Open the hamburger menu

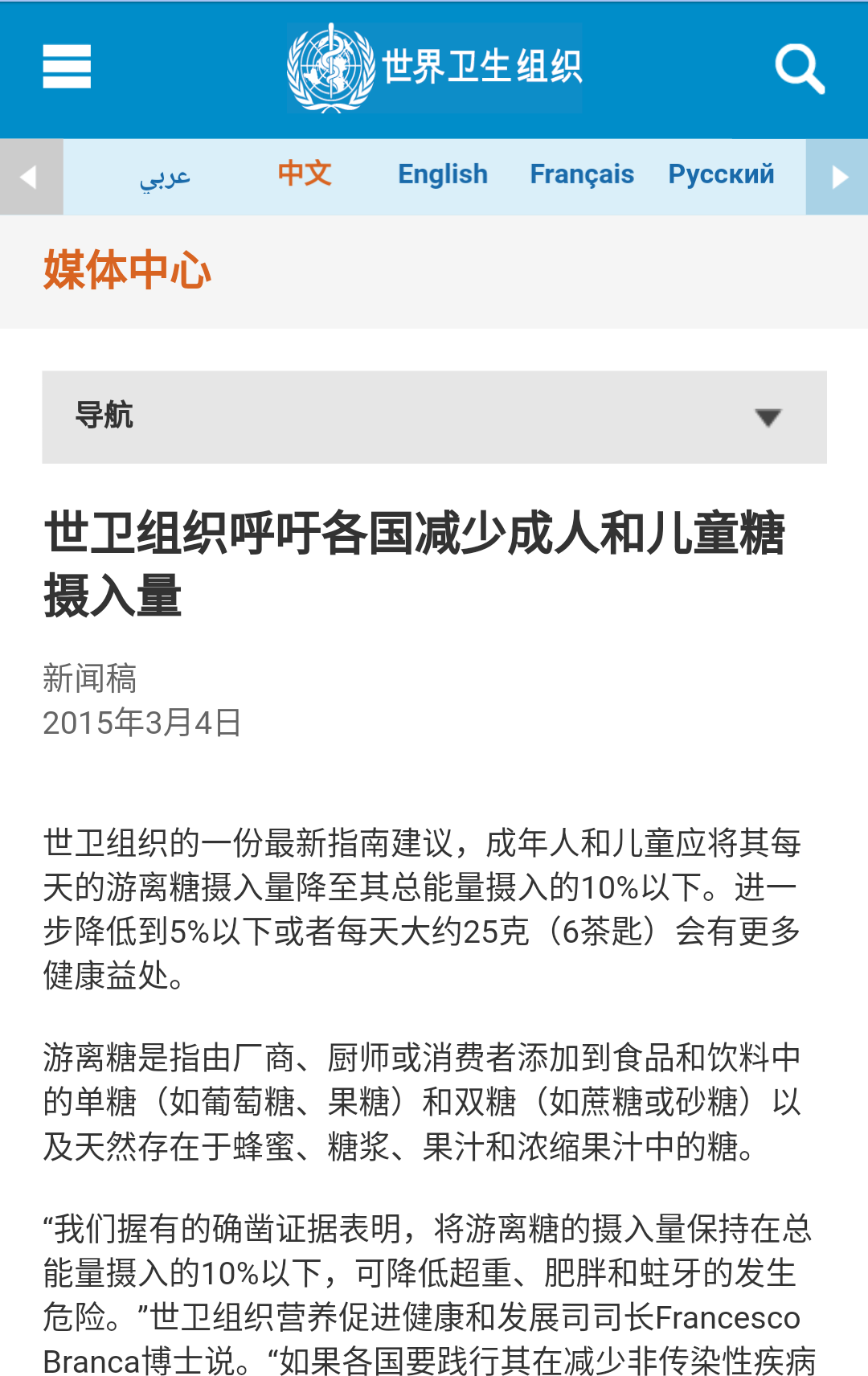pyautogui.click(x=67, y=67)
